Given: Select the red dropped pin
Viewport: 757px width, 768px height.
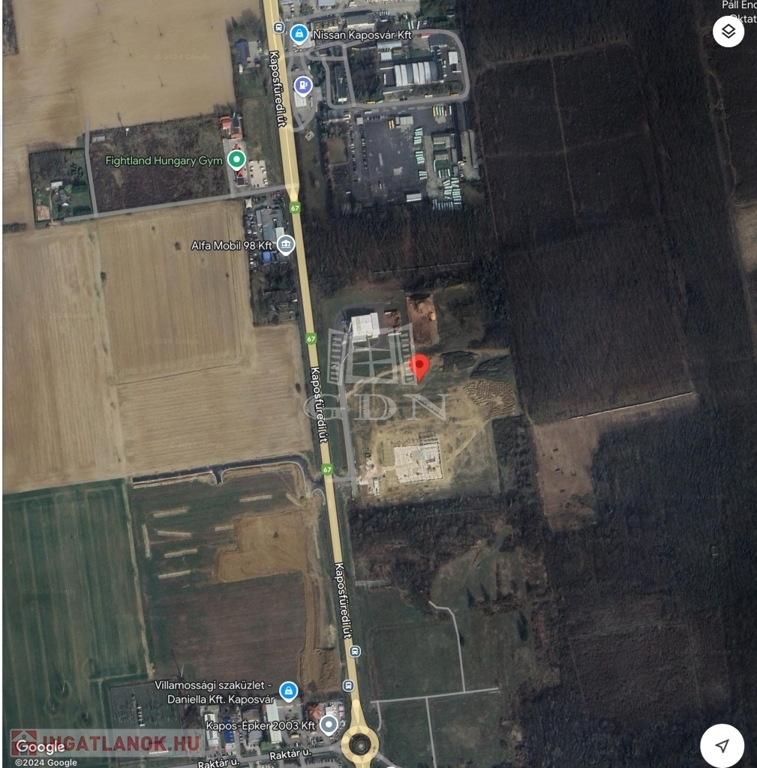Looking at the screenshot, I should pos(420,366).
